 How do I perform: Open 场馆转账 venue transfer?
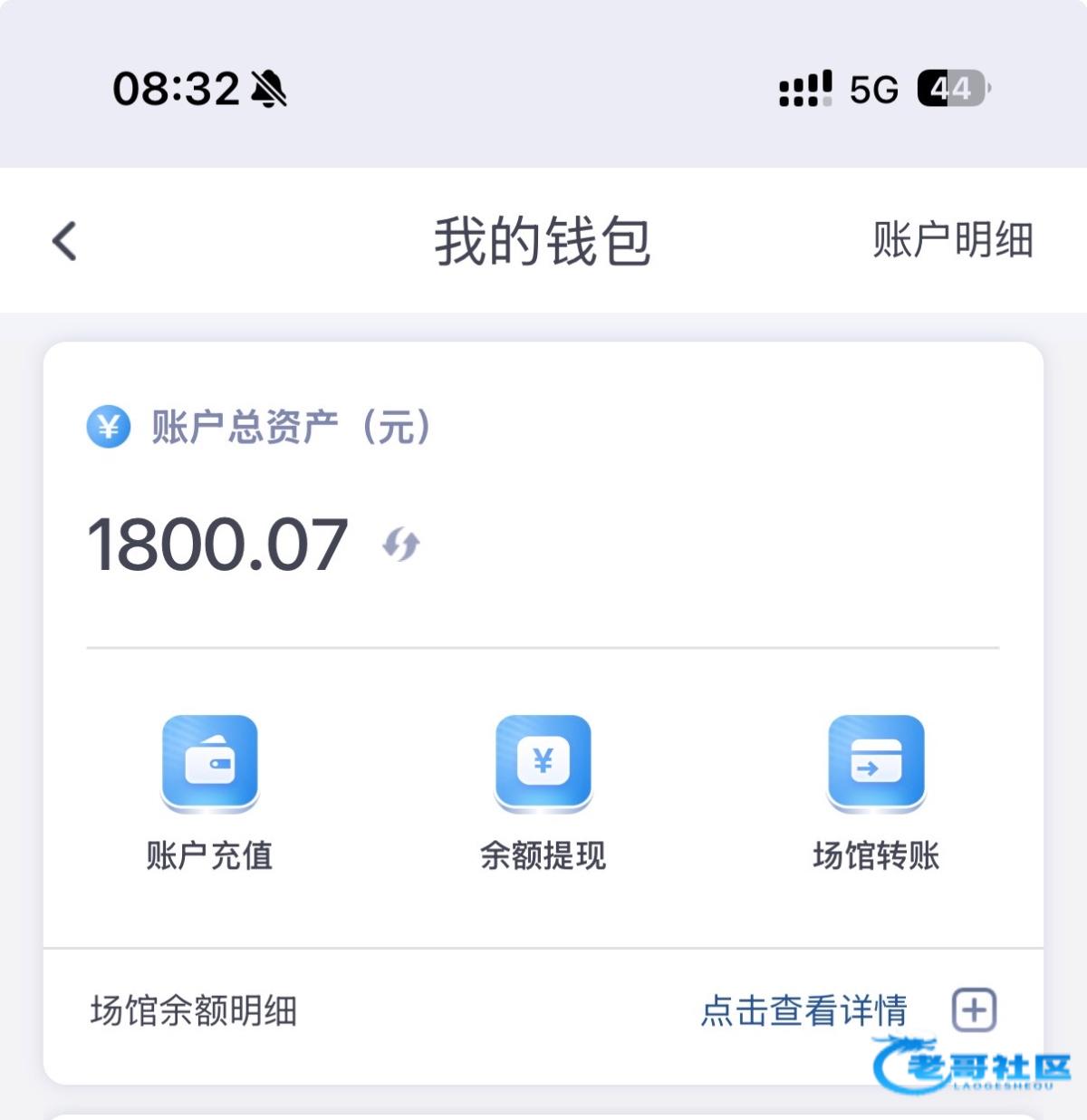pos(876,763)
